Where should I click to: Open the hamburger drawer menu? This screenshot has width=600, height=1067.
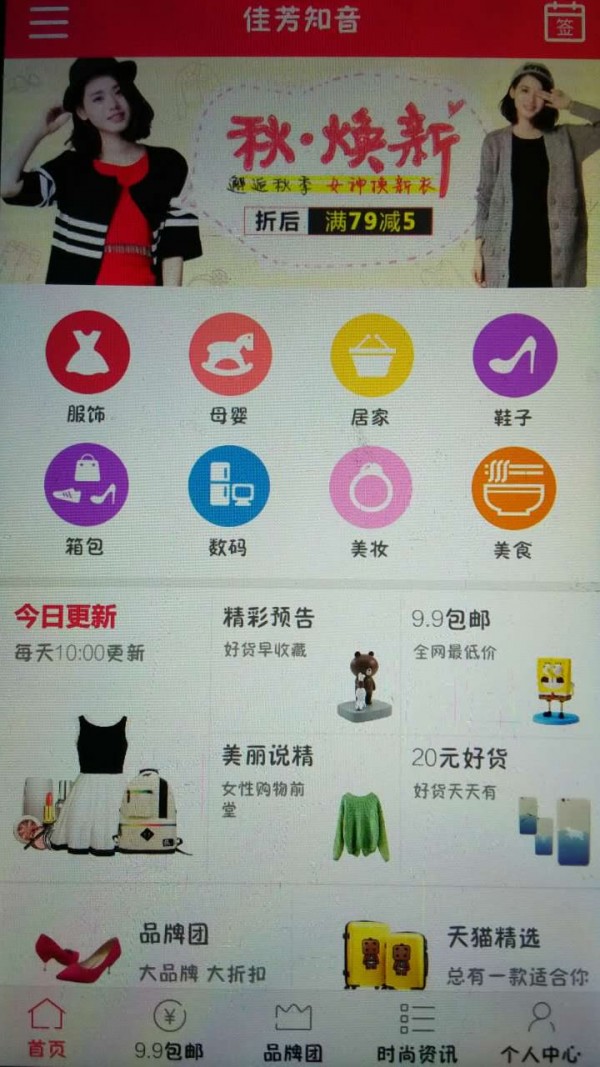pos(48,22)
